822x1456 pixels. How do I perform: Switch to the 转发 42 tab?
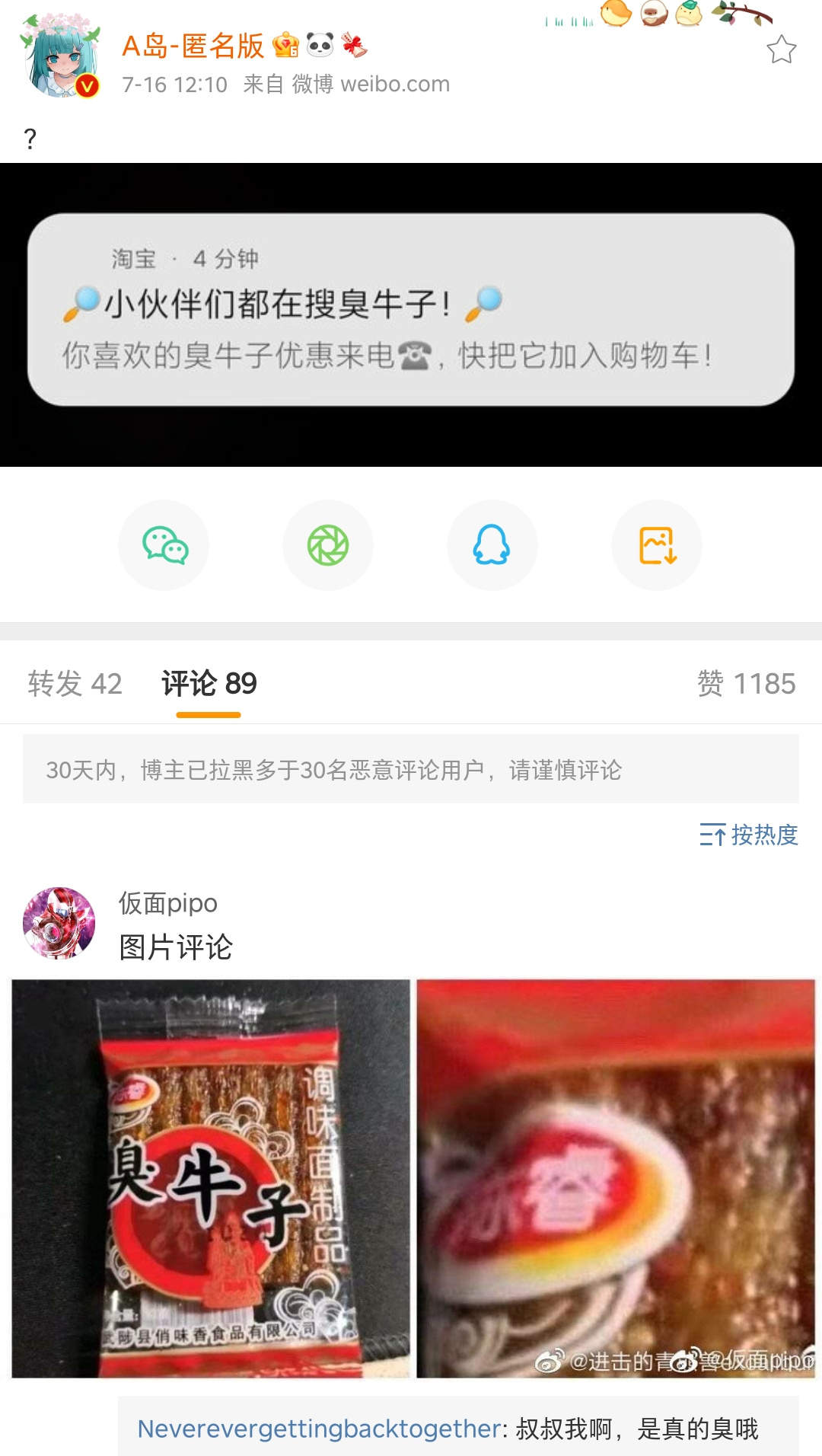[75, 683]
